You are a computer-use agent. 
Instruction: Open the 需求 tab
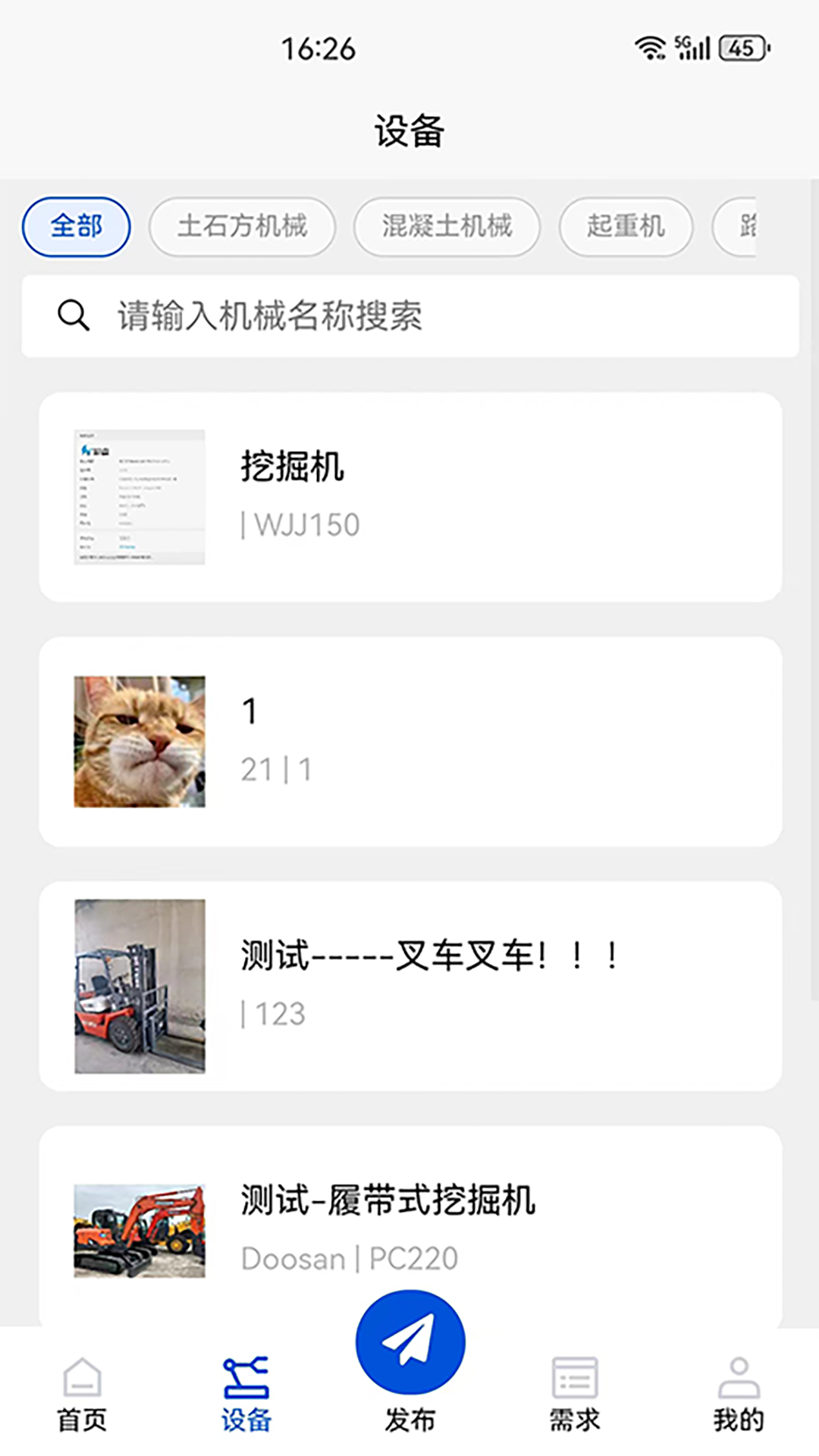(x=574, y=1395)
